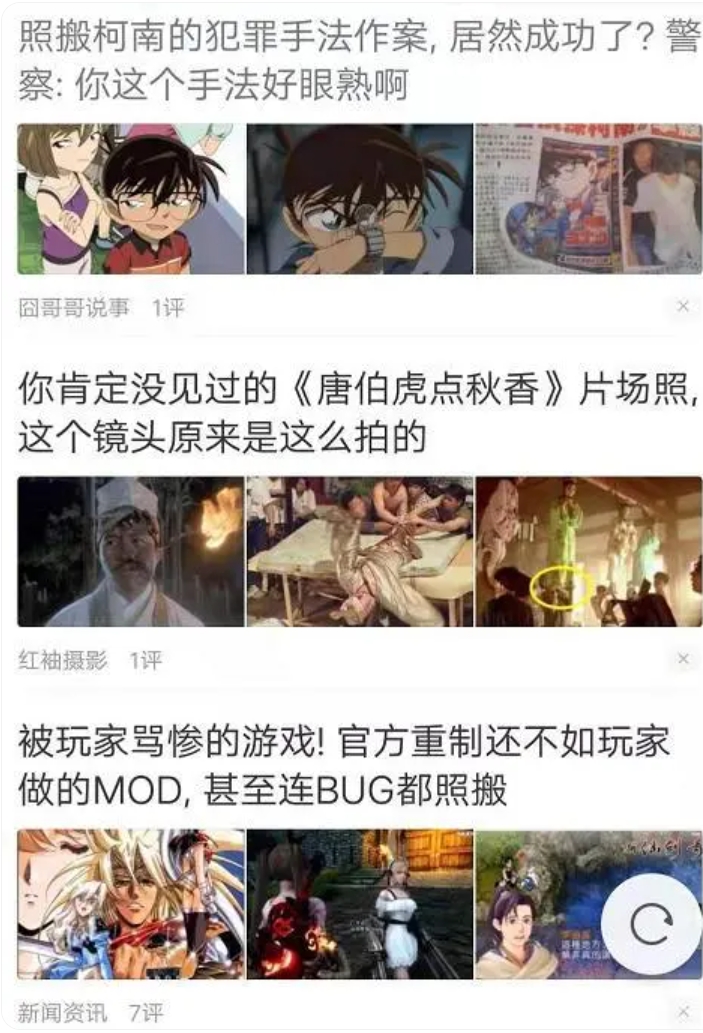This screenshot has height=1033, width=703.
Task: View the film set photo with yellow circle
Action: [588, 551]
